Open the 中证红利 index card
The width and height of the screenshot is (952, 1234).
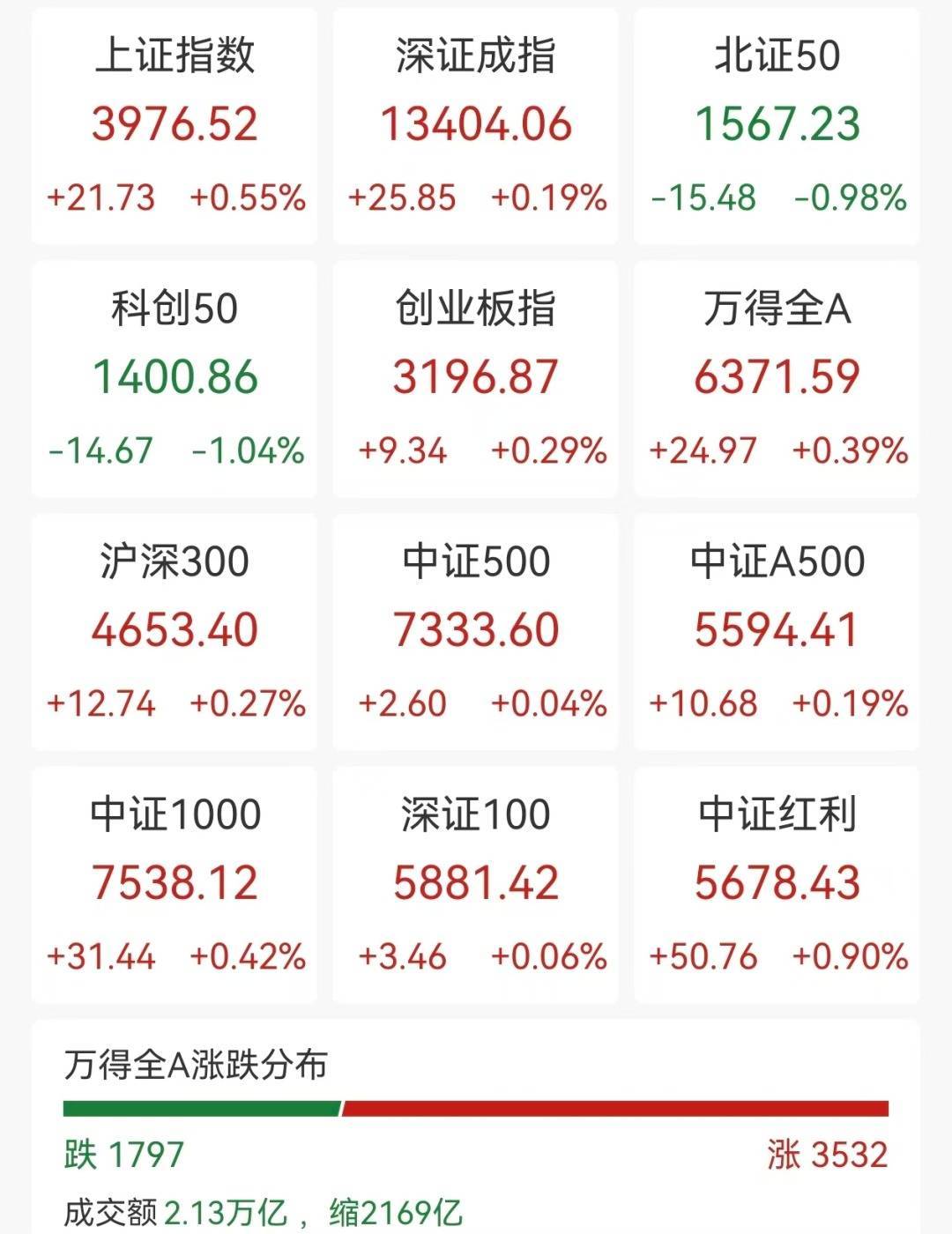pos(777,884)
